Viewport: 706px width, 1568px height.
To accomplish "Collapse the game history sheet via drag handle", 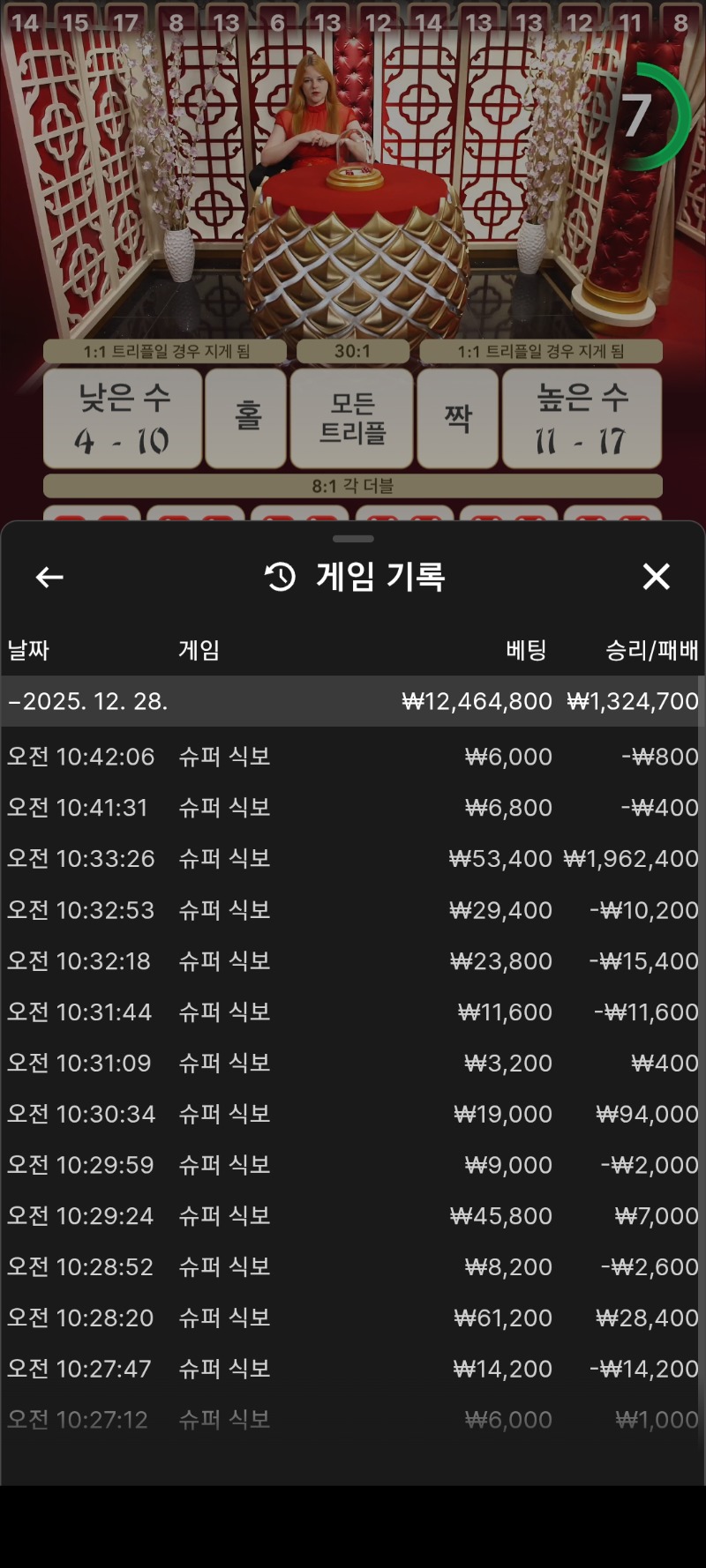I will pyautogui.click(x=353, y=538).
